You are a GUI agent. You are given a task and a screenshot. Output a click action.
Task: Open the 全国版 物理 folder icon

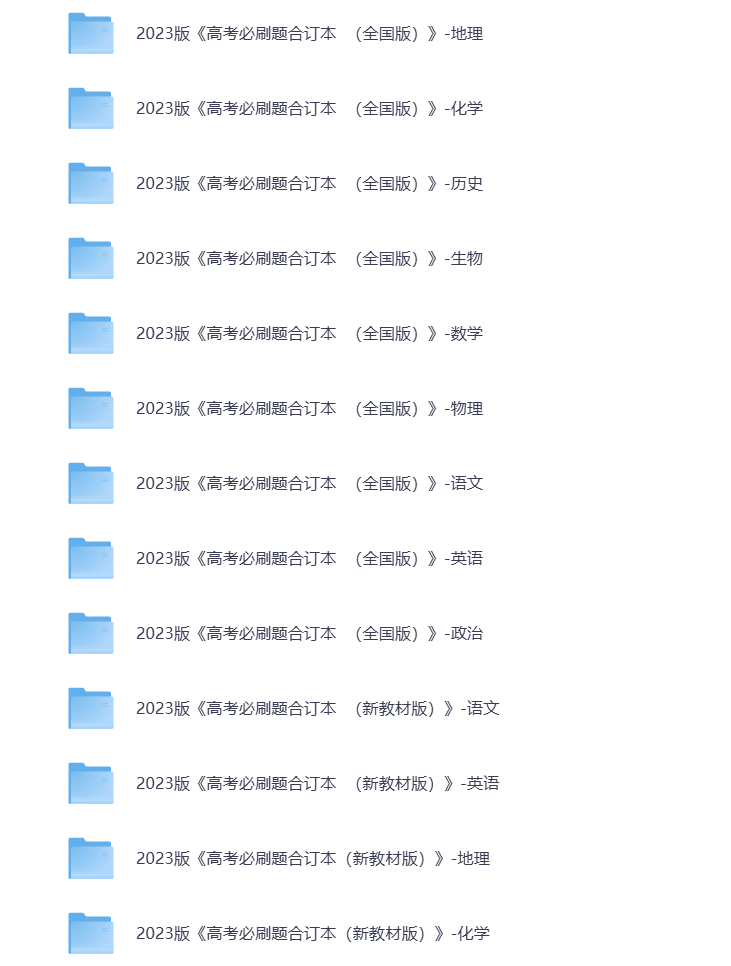pos(90,409)
